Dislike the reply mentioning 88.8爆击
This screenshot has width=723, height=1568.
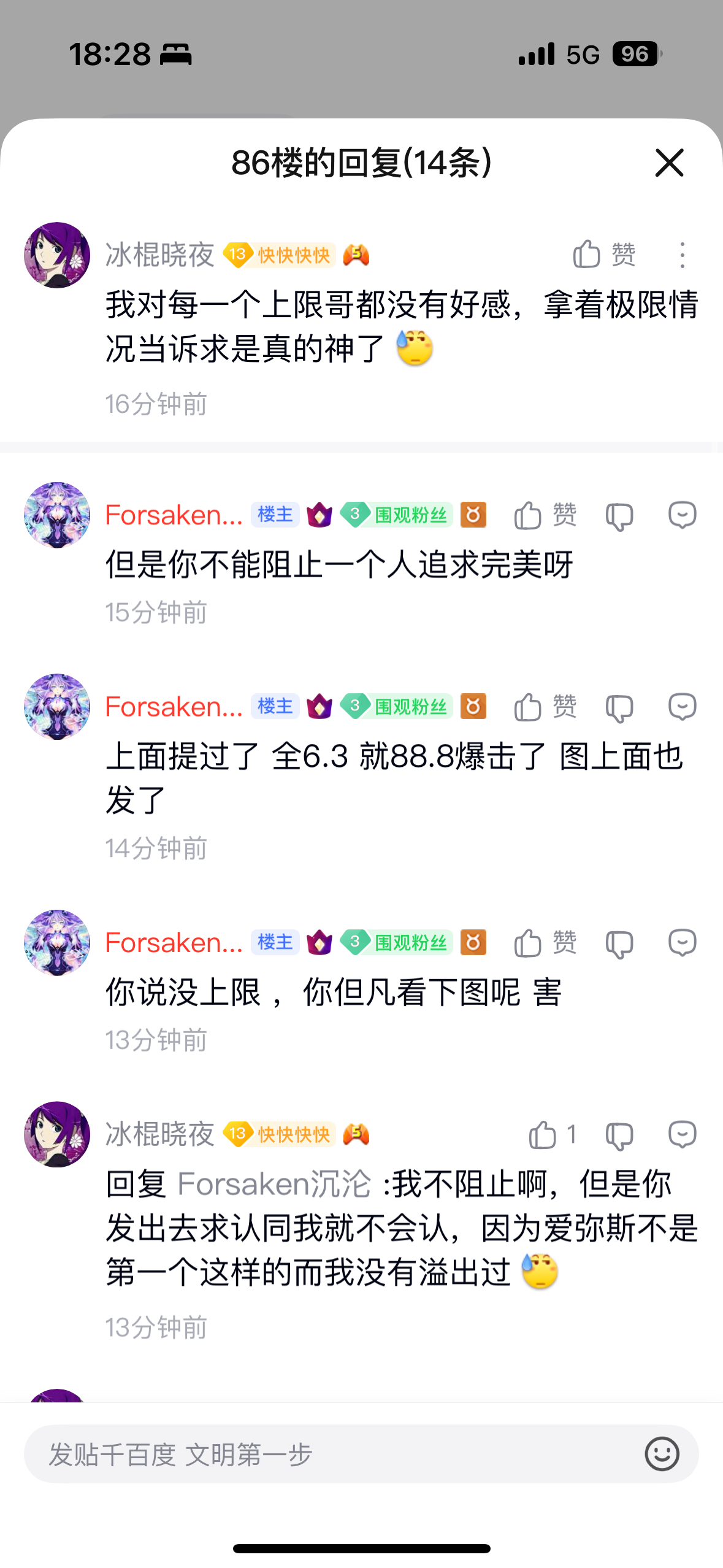pos(619,708)
